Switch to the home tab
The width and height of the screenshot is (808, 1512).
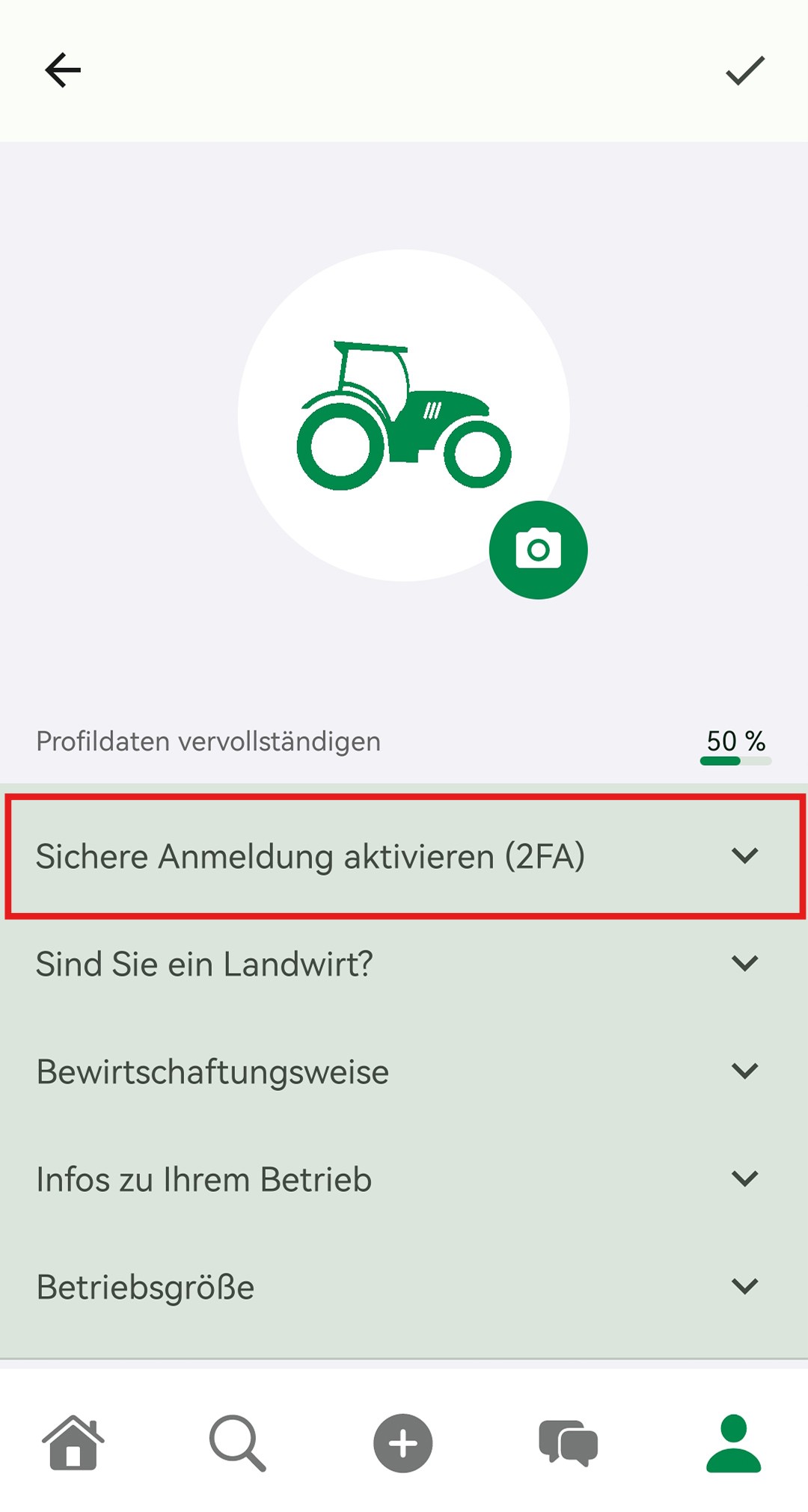point(73,1442)
